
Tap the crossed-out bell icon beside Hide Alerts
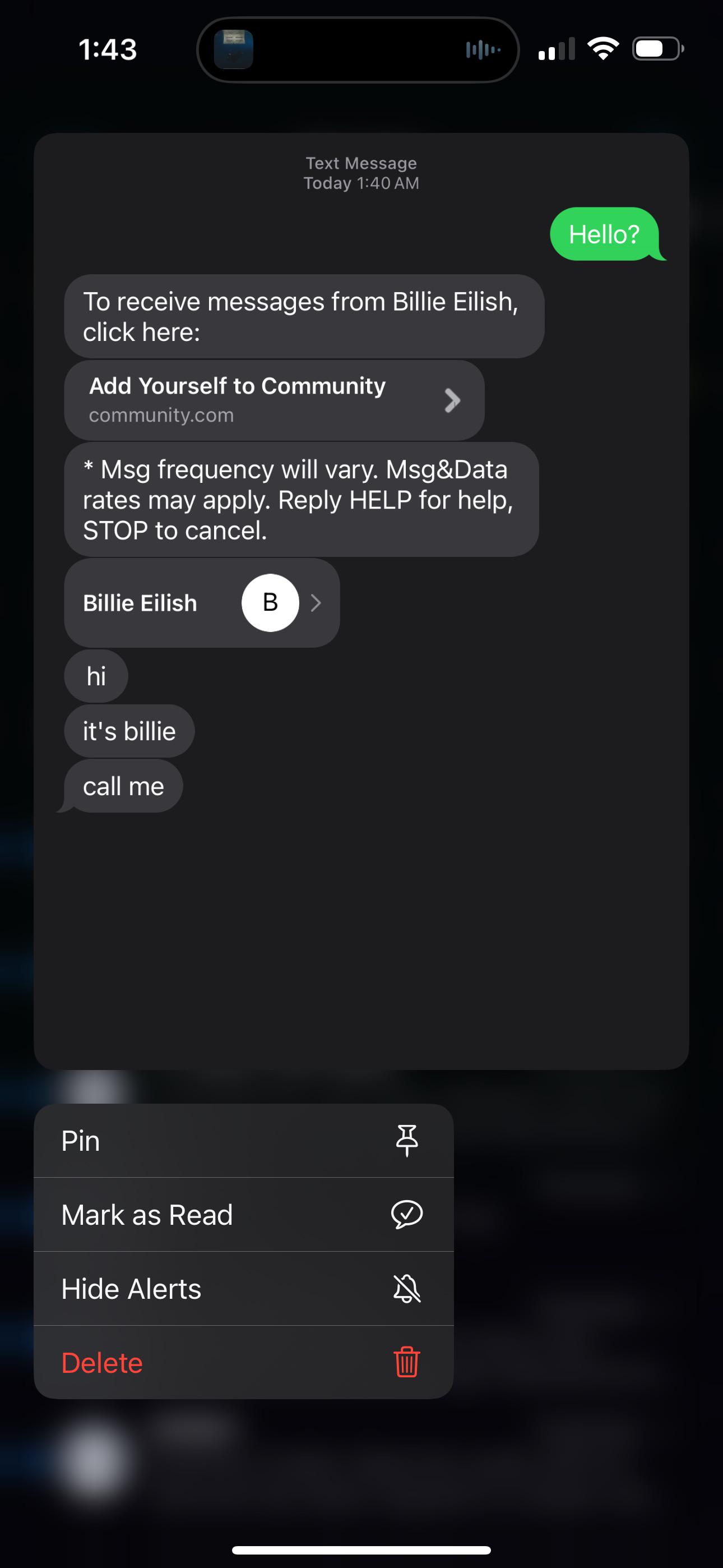pos(406,1289)
